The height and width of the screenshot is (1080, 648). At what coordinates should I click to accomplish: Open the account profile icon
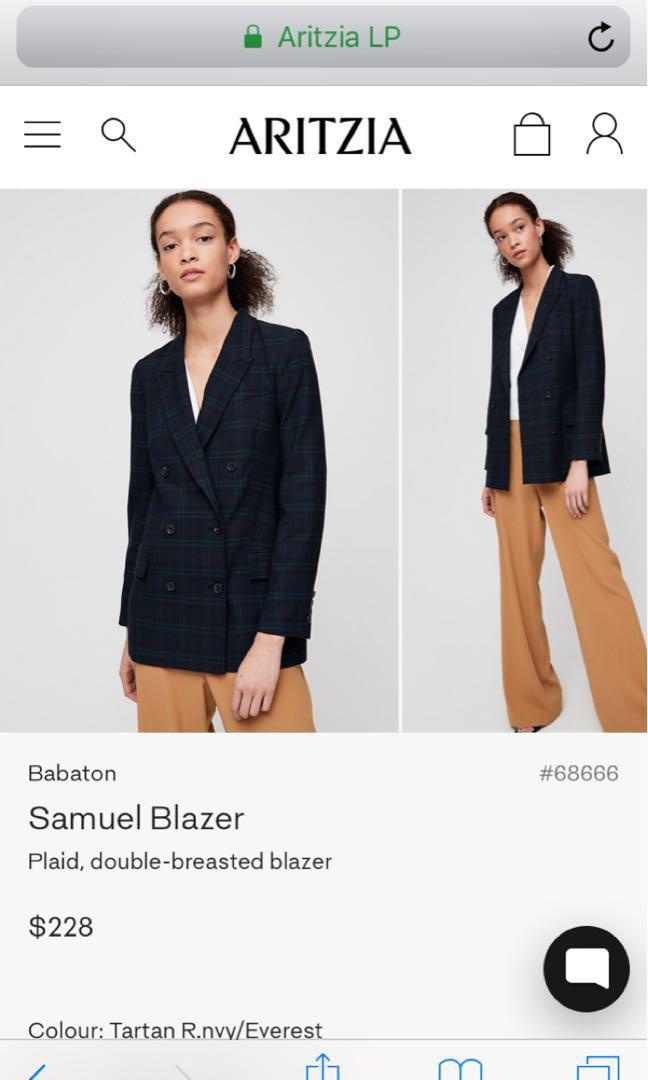[x=604, y=134]
